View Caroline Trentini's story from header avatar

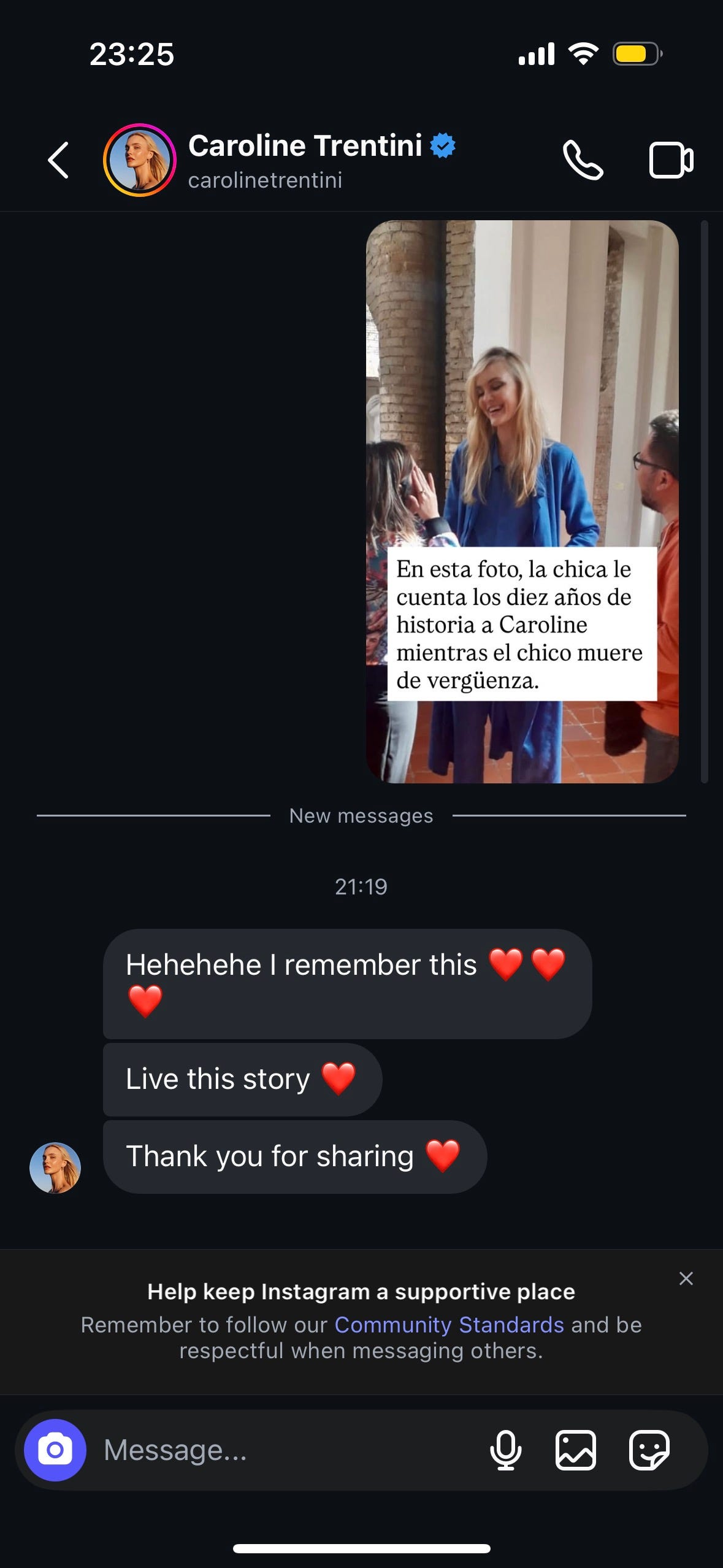coord(140,160)
